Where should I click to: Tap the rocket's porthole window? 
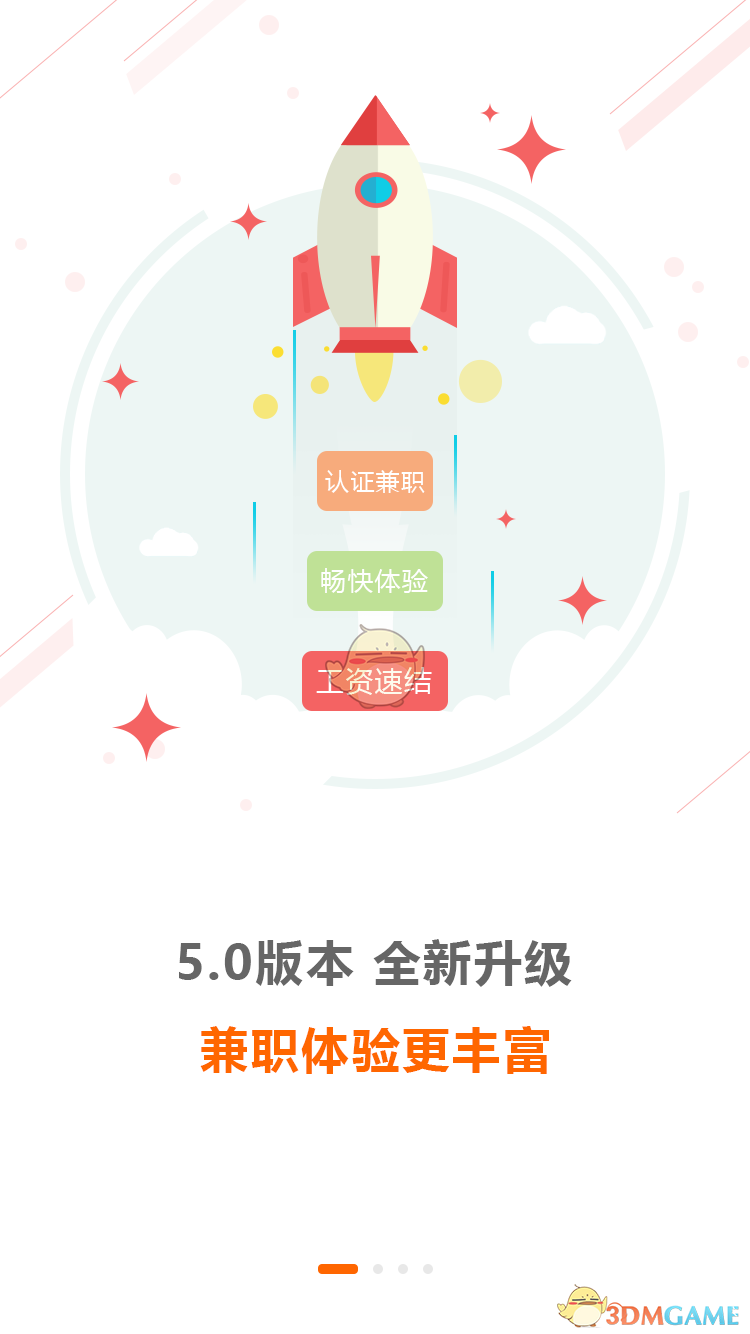point(378,188)
